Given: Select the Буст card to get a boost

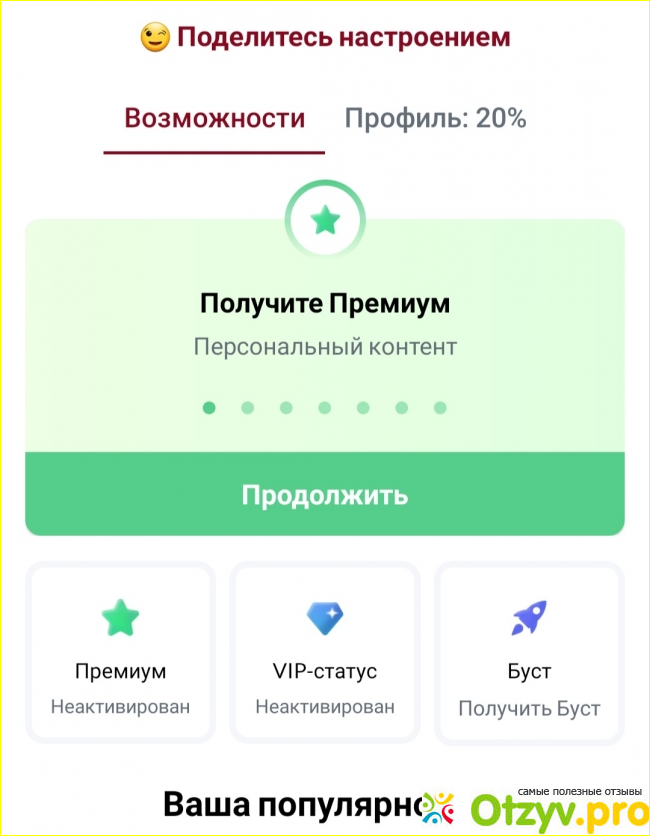Looking at the screenshot, I should coord(529,653).
